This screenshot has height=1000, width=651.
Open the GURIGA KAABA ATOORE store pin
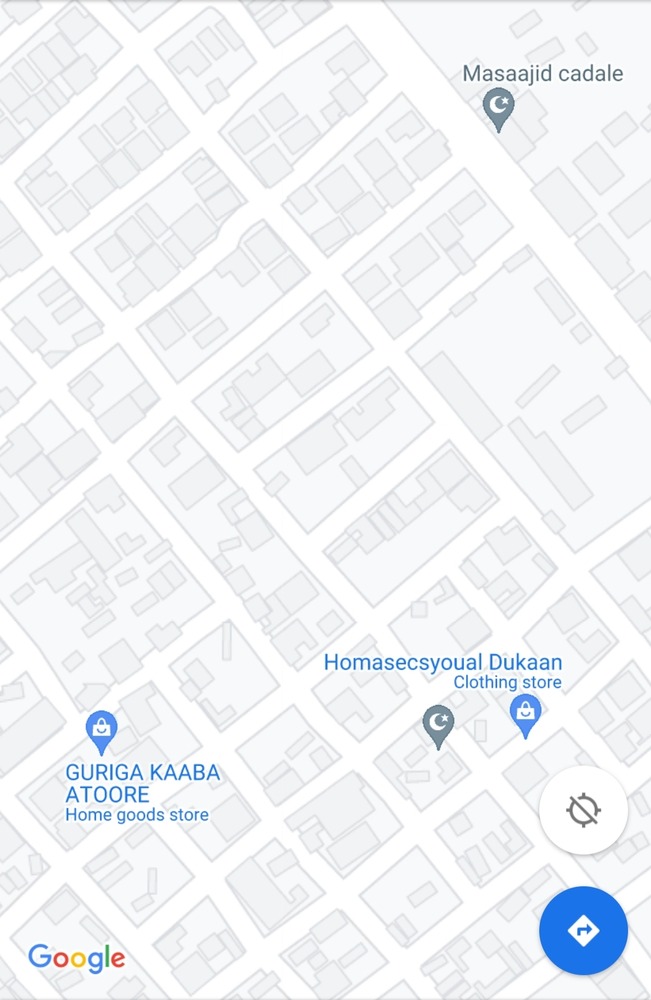pos(102,731)
